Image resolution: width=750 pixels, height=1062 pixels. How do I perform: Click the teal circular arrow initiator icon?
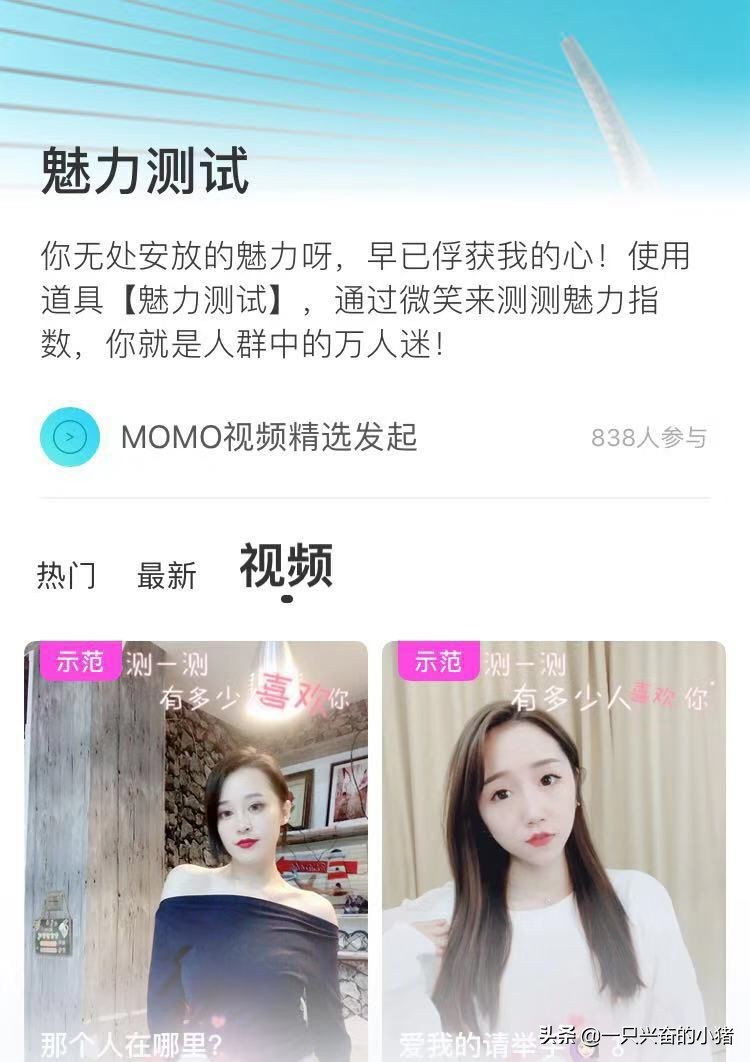(69, 437)
